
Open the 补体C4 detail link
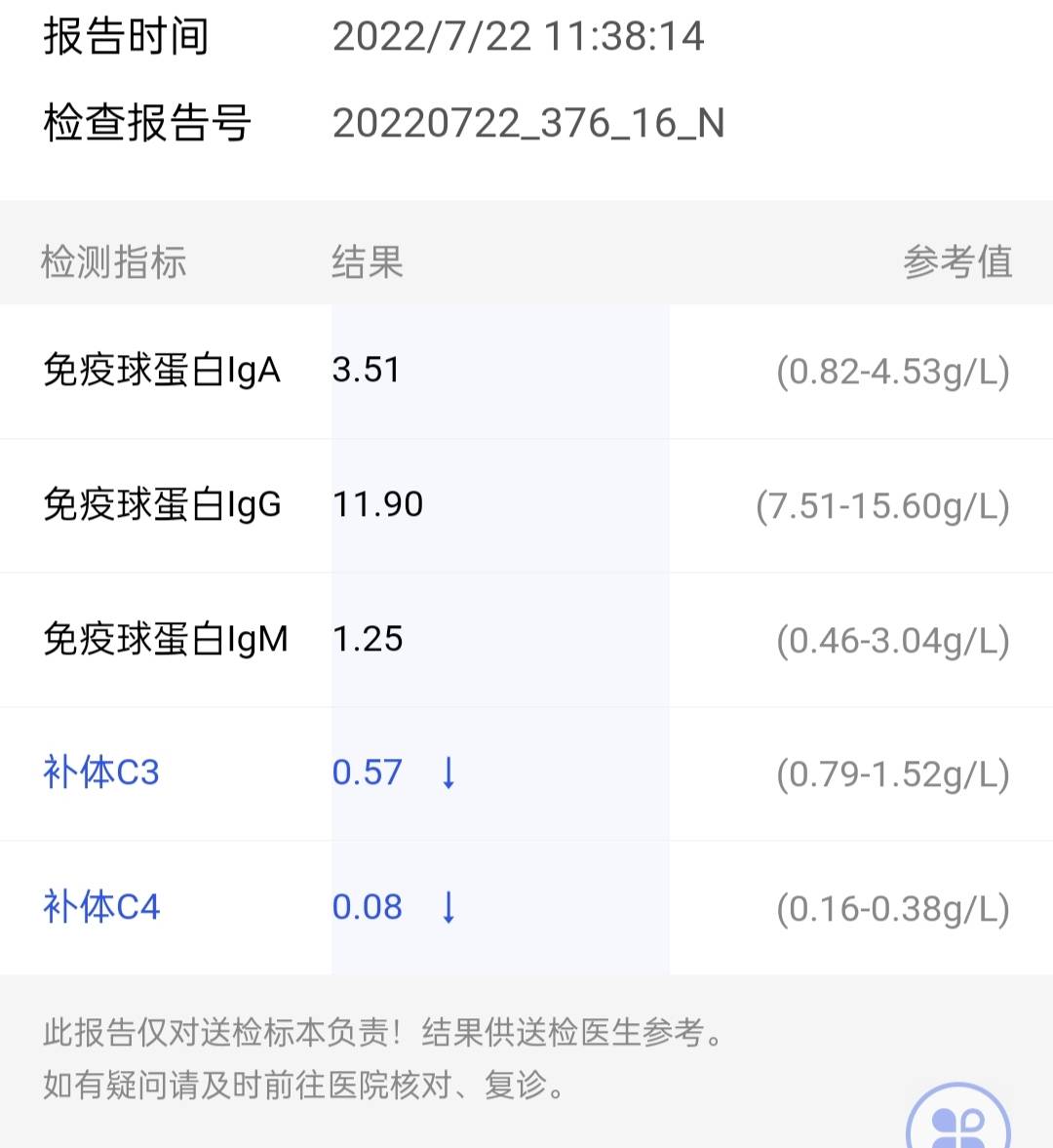click(x=100, y=908)
